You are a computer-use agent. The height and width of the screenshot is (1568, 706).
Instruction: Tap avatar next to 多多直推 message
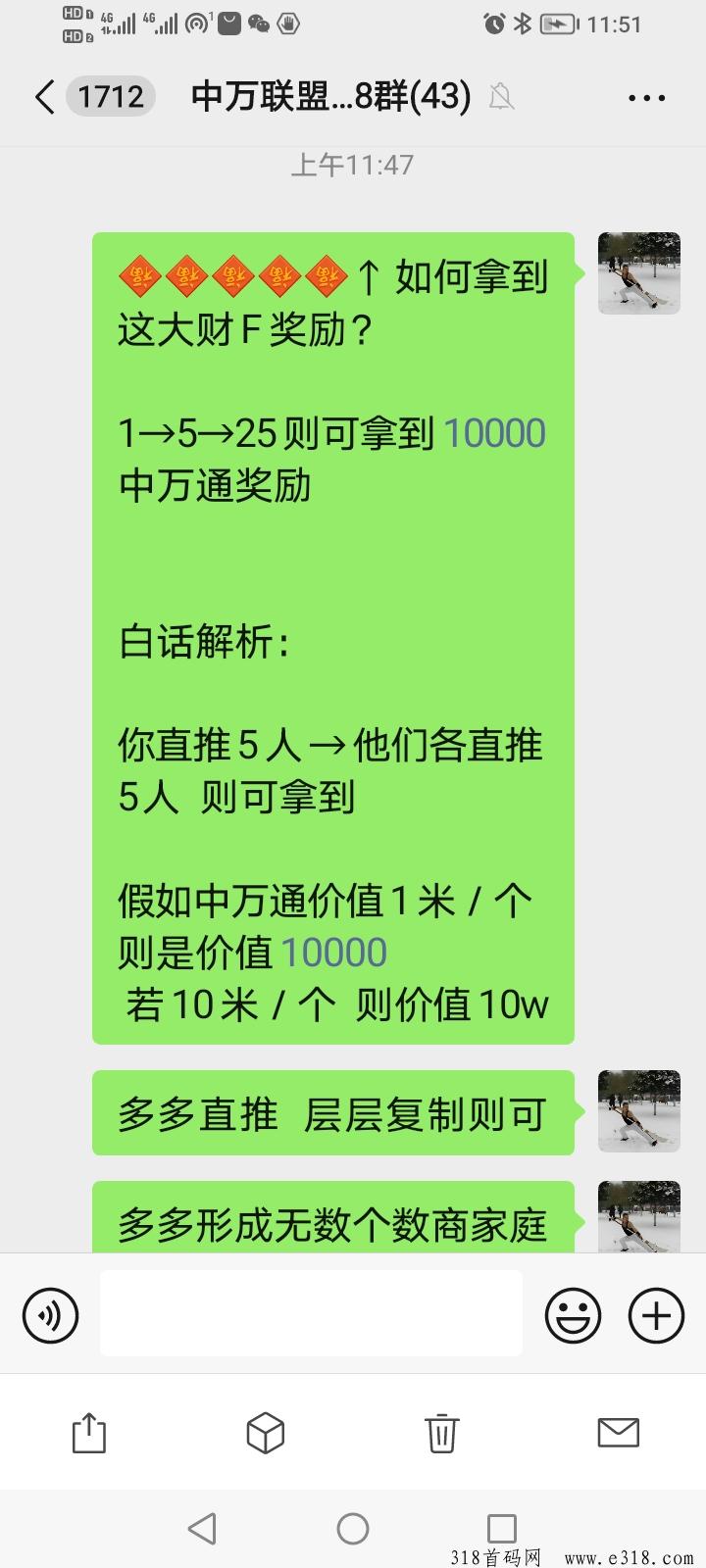(638, 1110)
